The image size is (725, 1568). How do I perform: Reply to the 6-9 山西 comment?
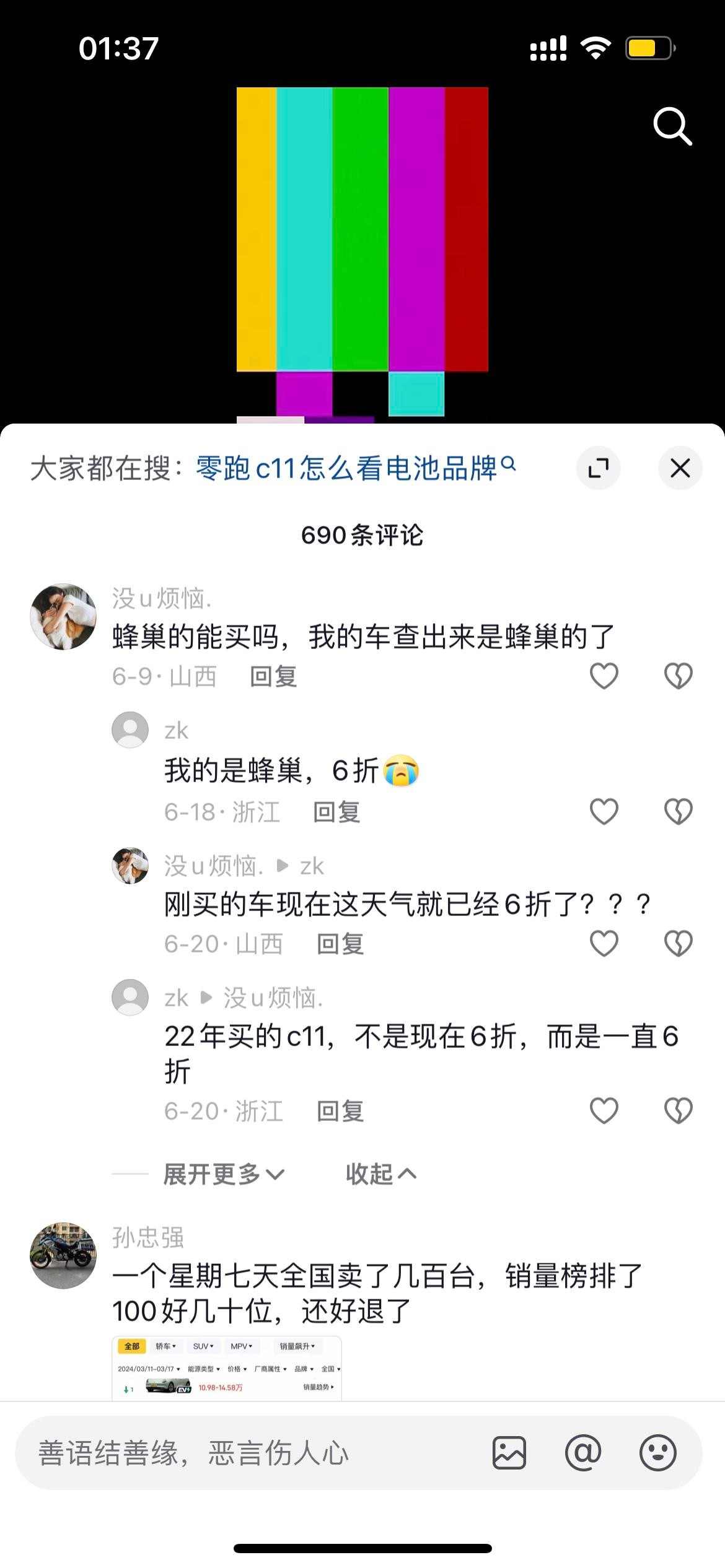(x=273, y=676)
